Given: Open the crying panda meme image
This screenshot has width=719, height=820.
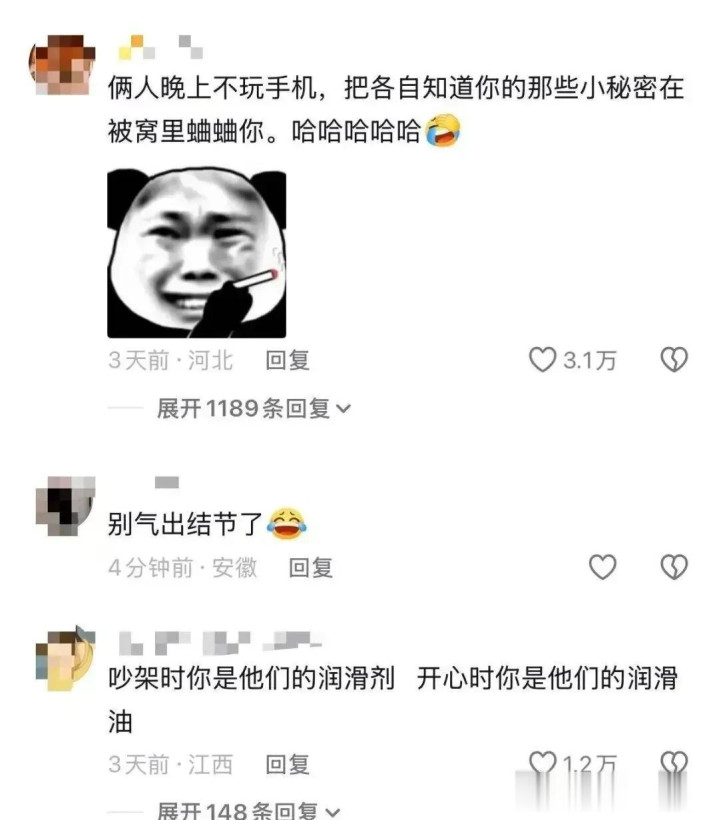Looking at the screenshot, I should [x=197, y=253].
